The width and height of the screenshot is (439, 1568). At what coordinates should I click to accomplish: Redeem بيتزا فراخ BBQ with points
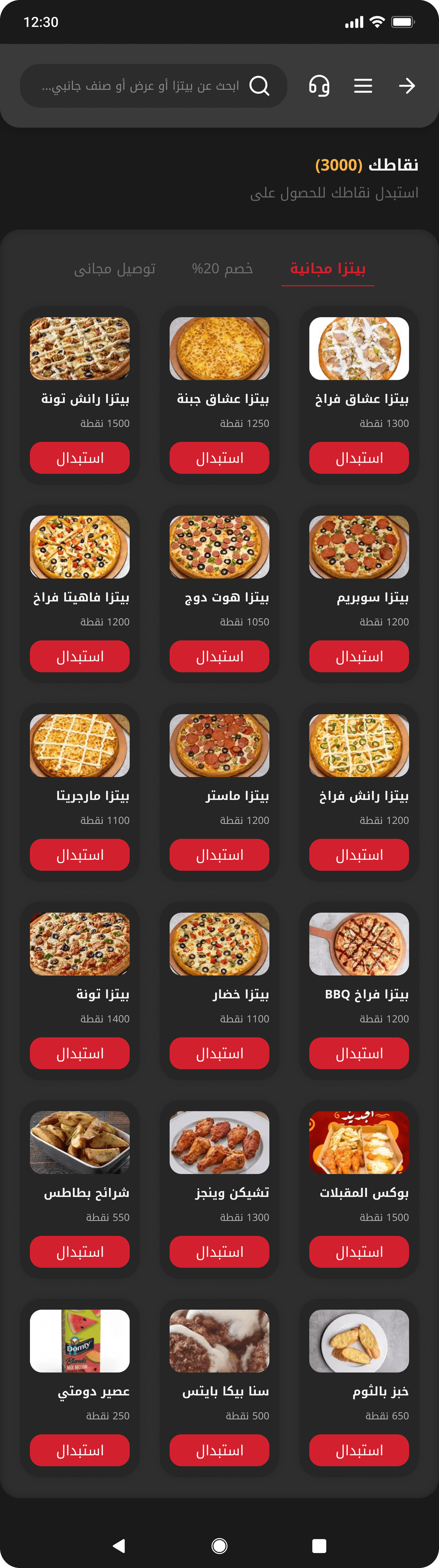(x=359, y=1053)
